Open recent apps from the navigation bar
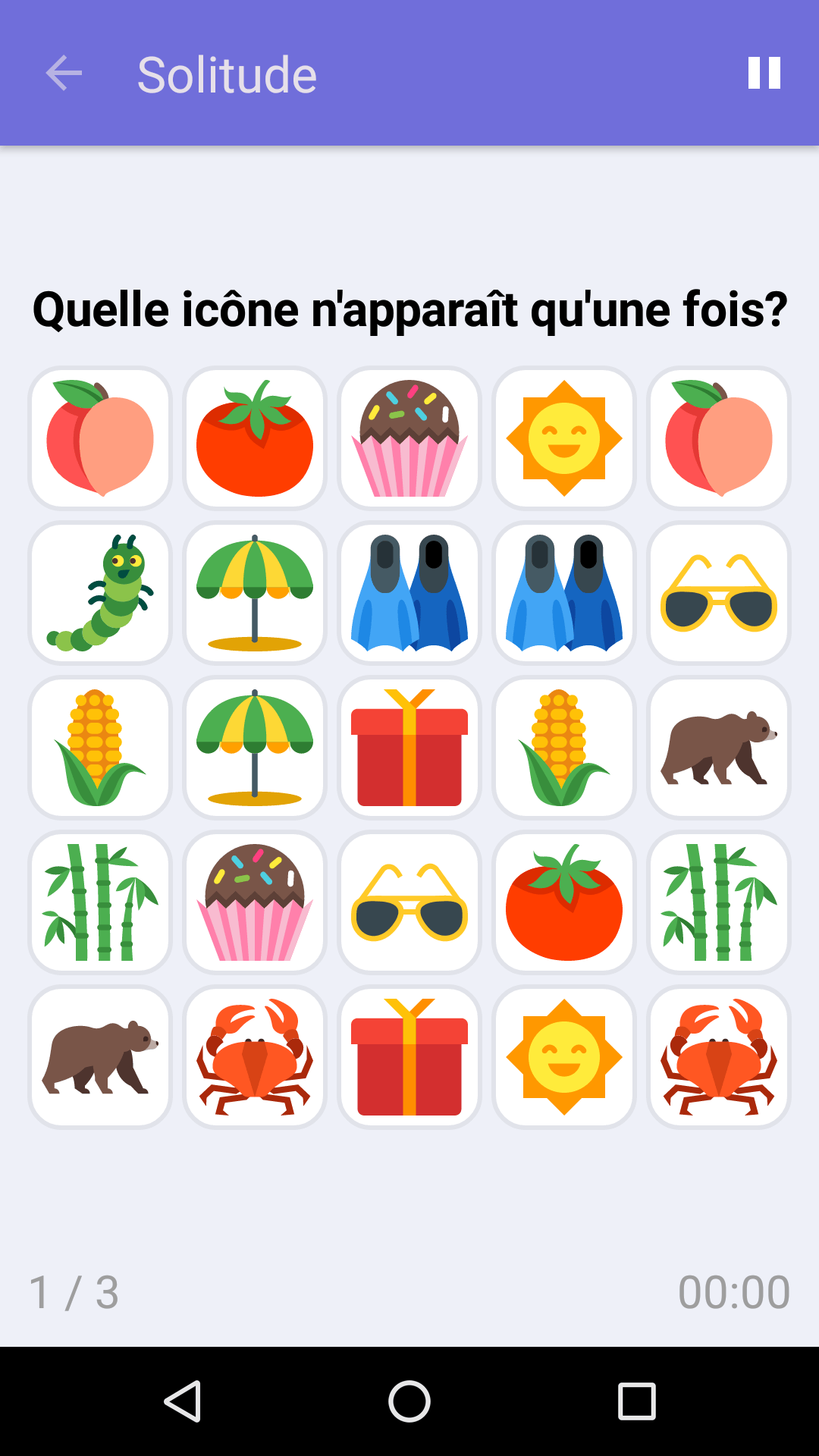 click(636, 1401)
